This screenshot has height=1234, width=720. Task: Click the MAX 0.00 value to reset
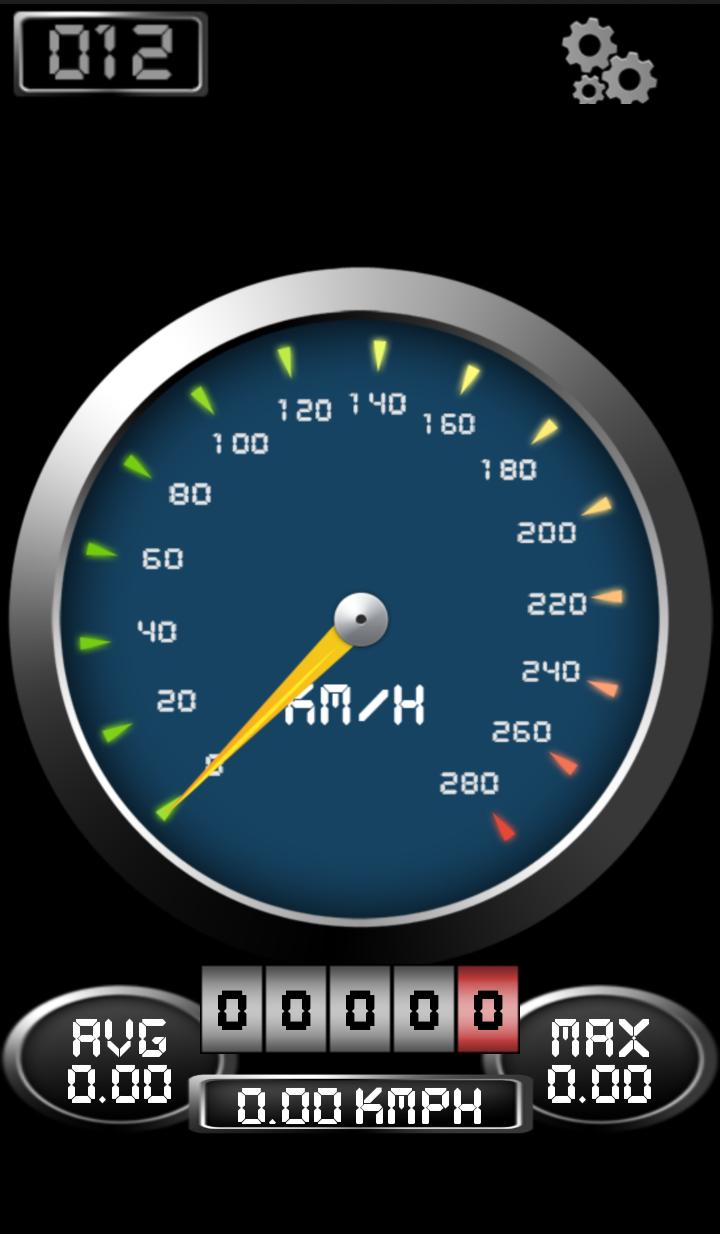pos(601,1083)
